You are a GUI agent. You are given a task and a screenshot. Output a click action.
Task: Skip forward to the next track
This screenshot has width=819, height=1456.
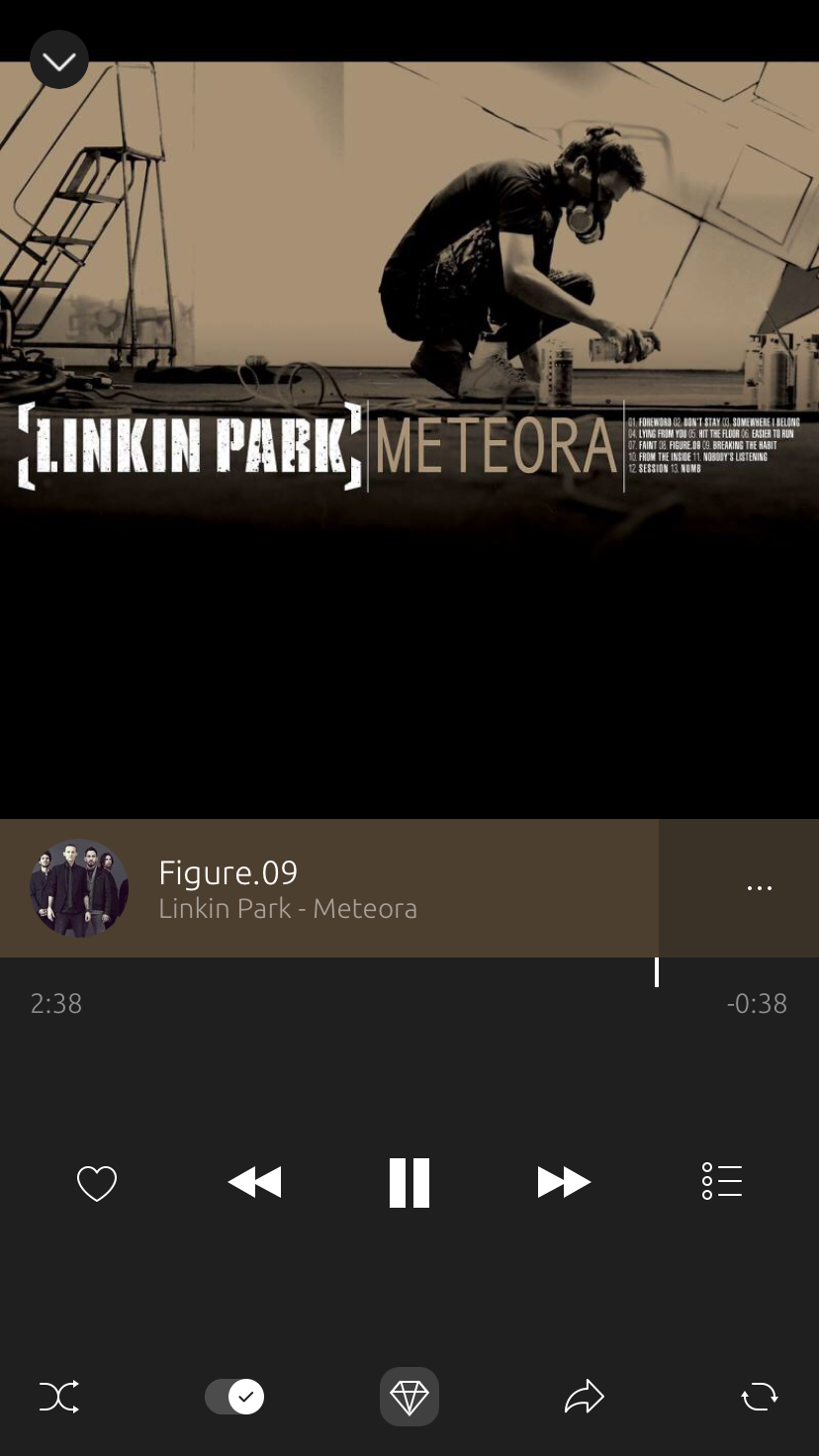click(564, 1182)
